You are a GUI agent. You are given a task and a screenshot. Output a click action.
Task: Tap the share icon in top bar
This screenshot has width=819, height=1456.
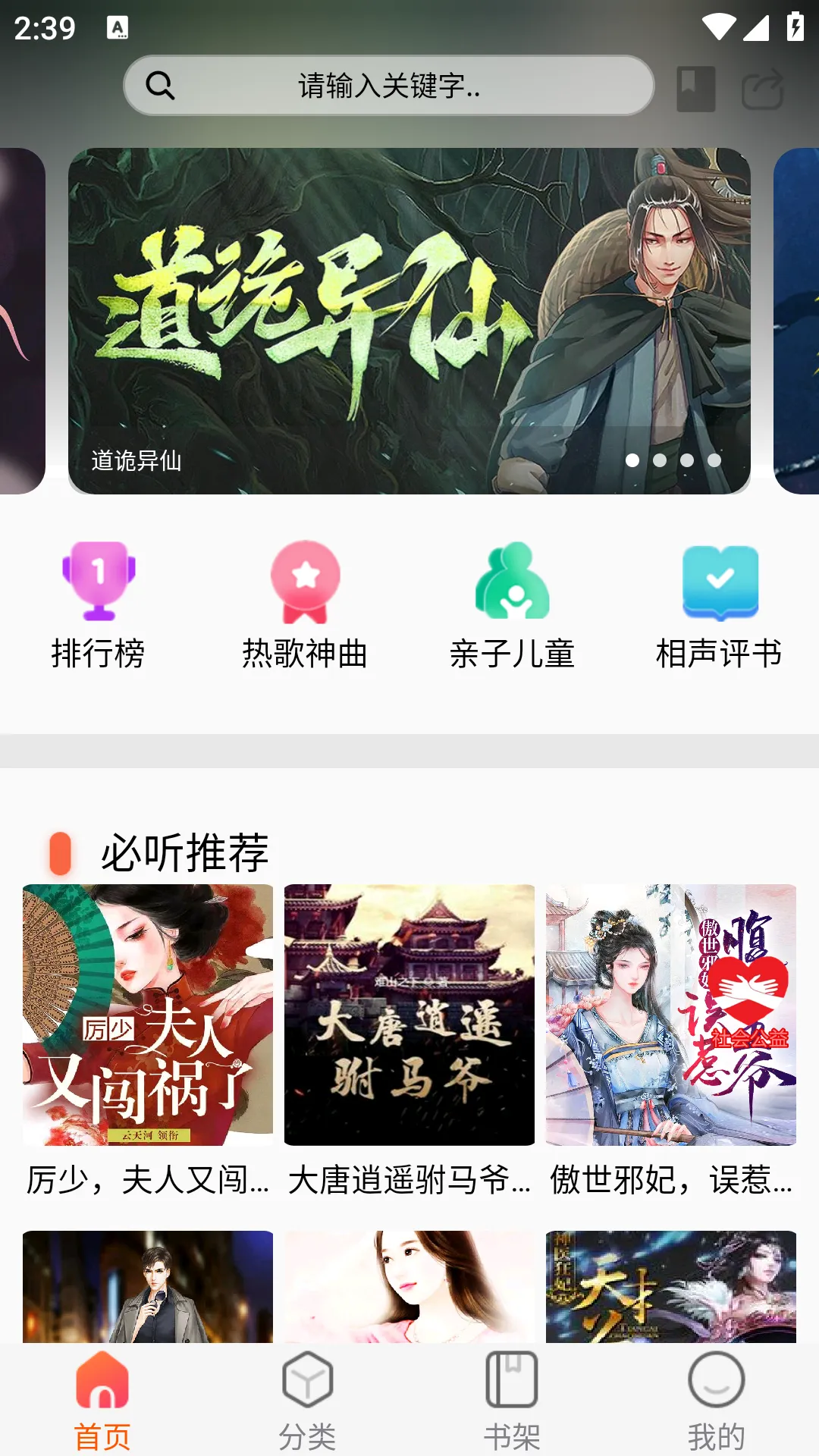[762, 89]
